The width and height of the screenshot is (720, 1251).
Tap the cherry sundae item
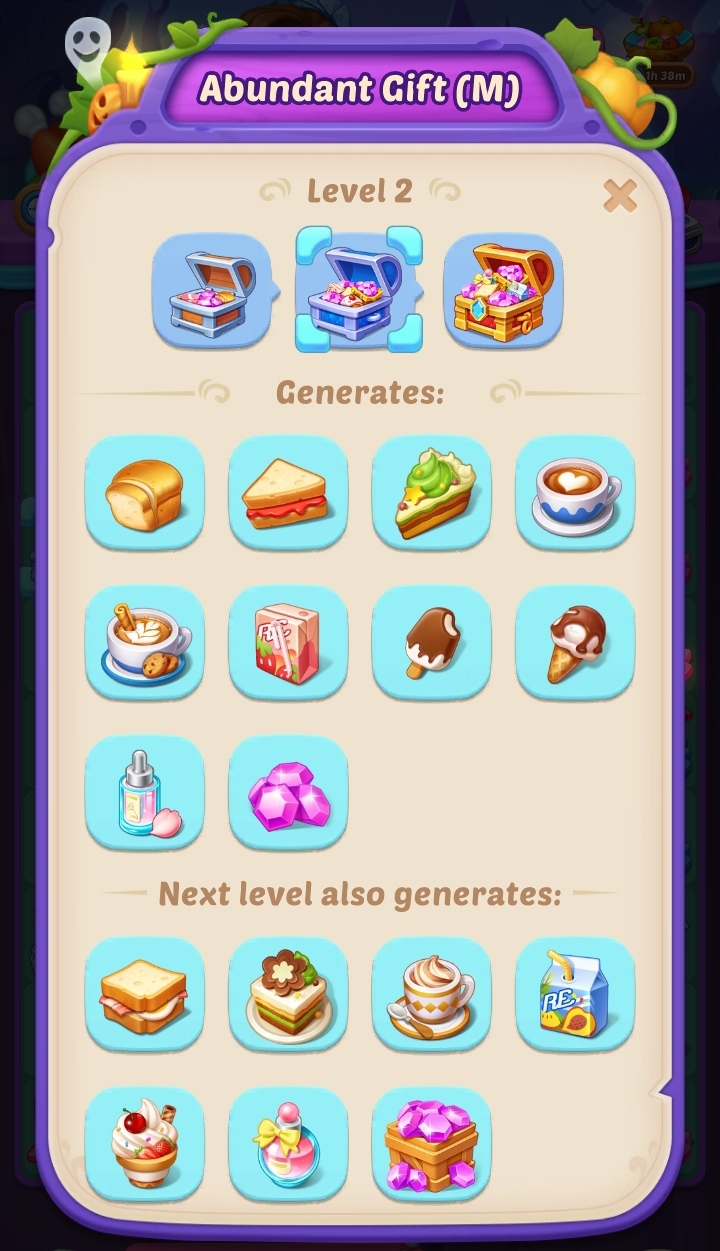coord(145,1144)
